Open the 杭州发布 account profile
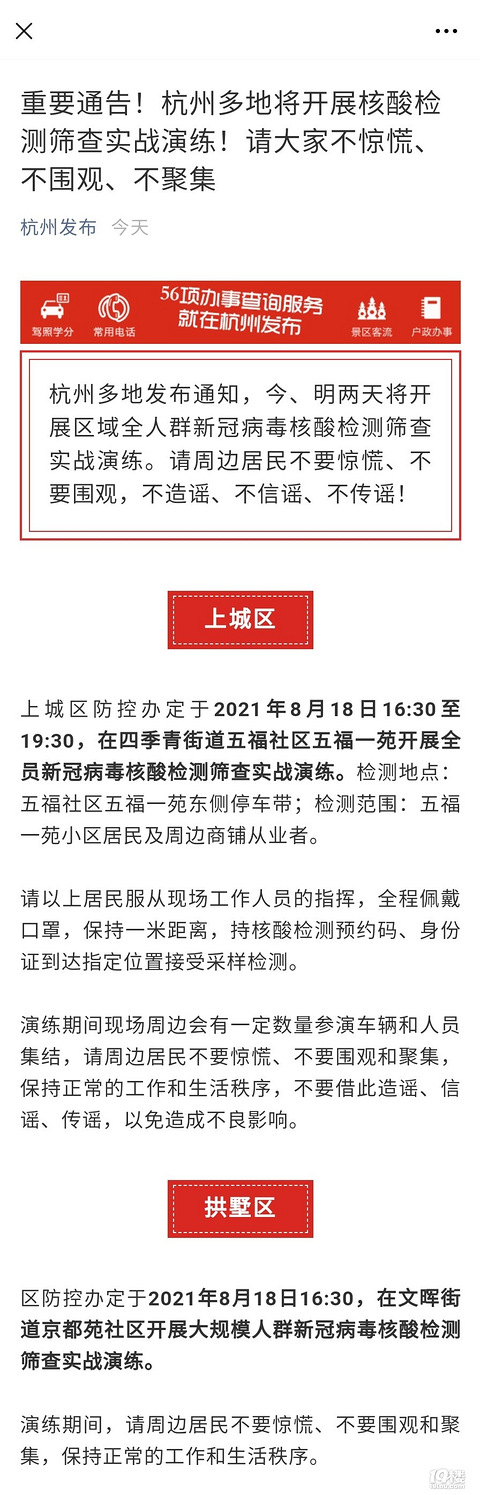 point(59,227)
